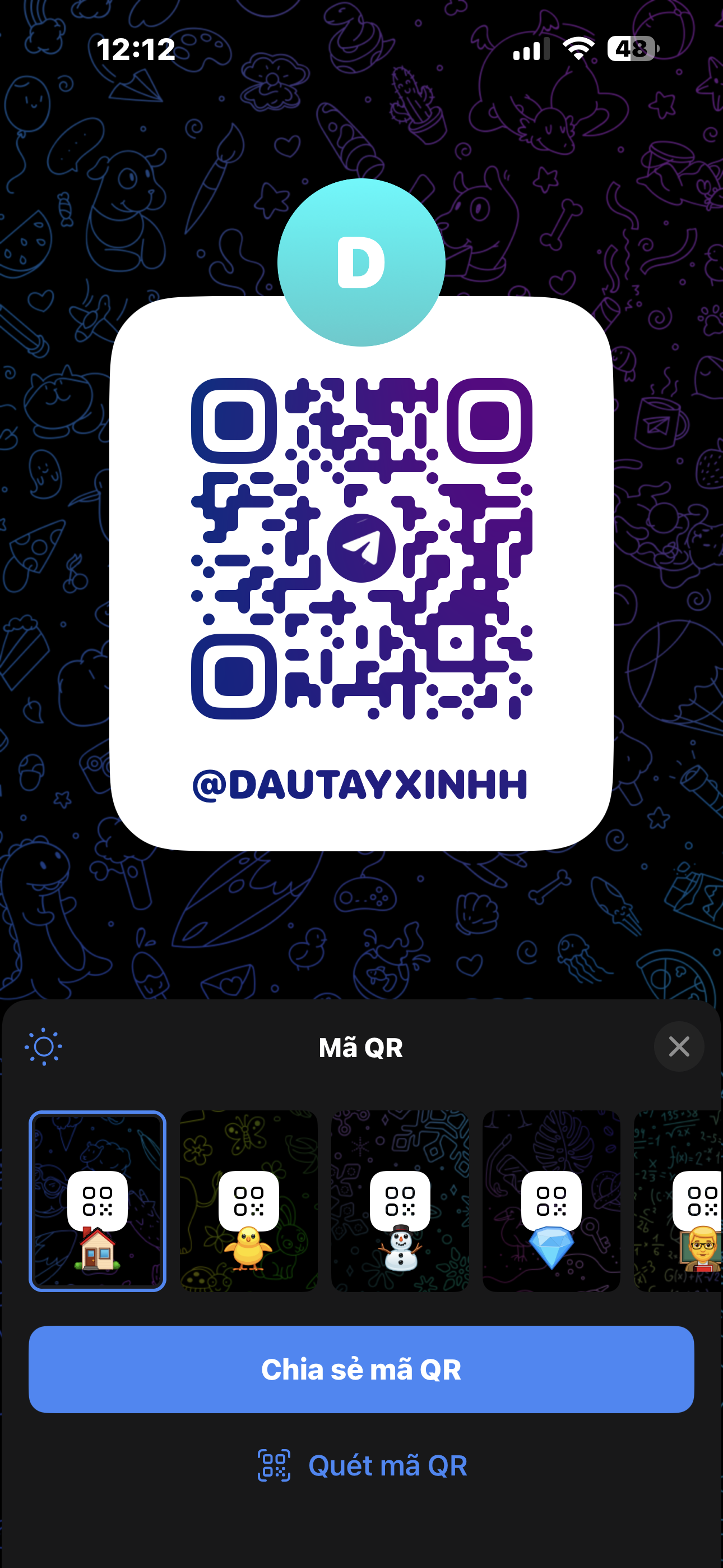Close the Mã QR panel
The width and height of the screenshot is (723, 1568).
pyautogui.click(x=679, y=1047)
